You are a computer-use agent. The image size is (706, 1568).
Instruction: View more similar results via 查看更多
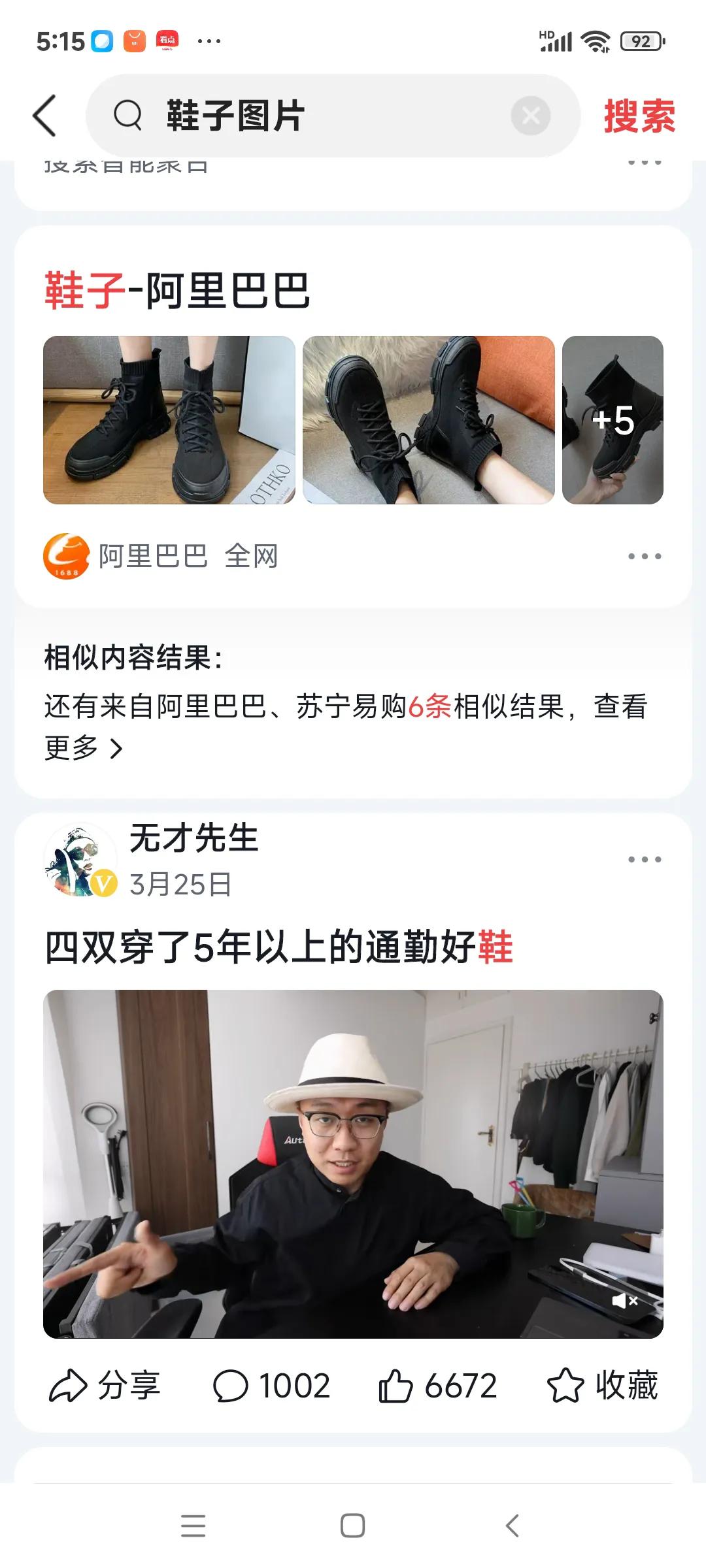point(85,748)
